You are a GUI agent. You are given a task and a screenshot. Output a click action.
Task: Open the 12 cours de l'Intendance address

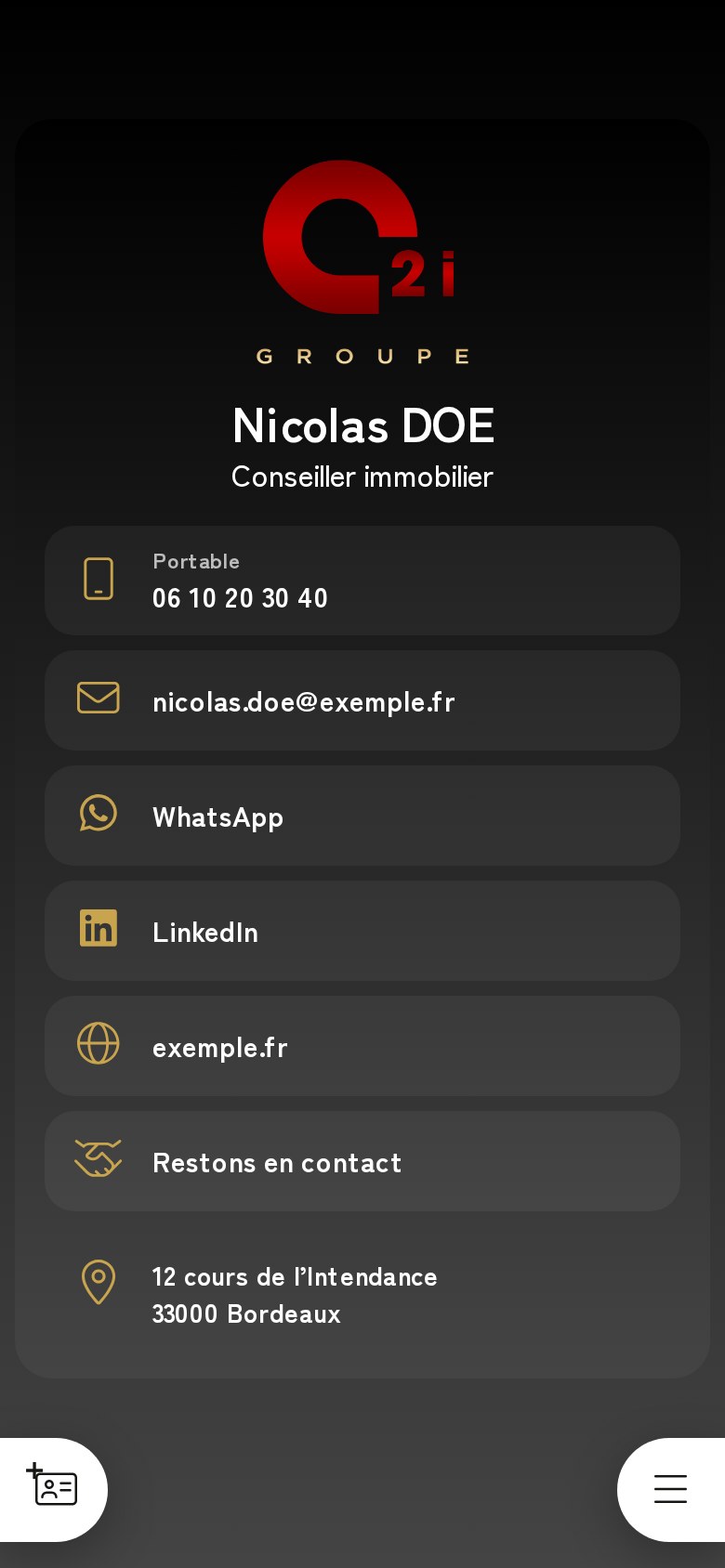tap(362, 1295)
